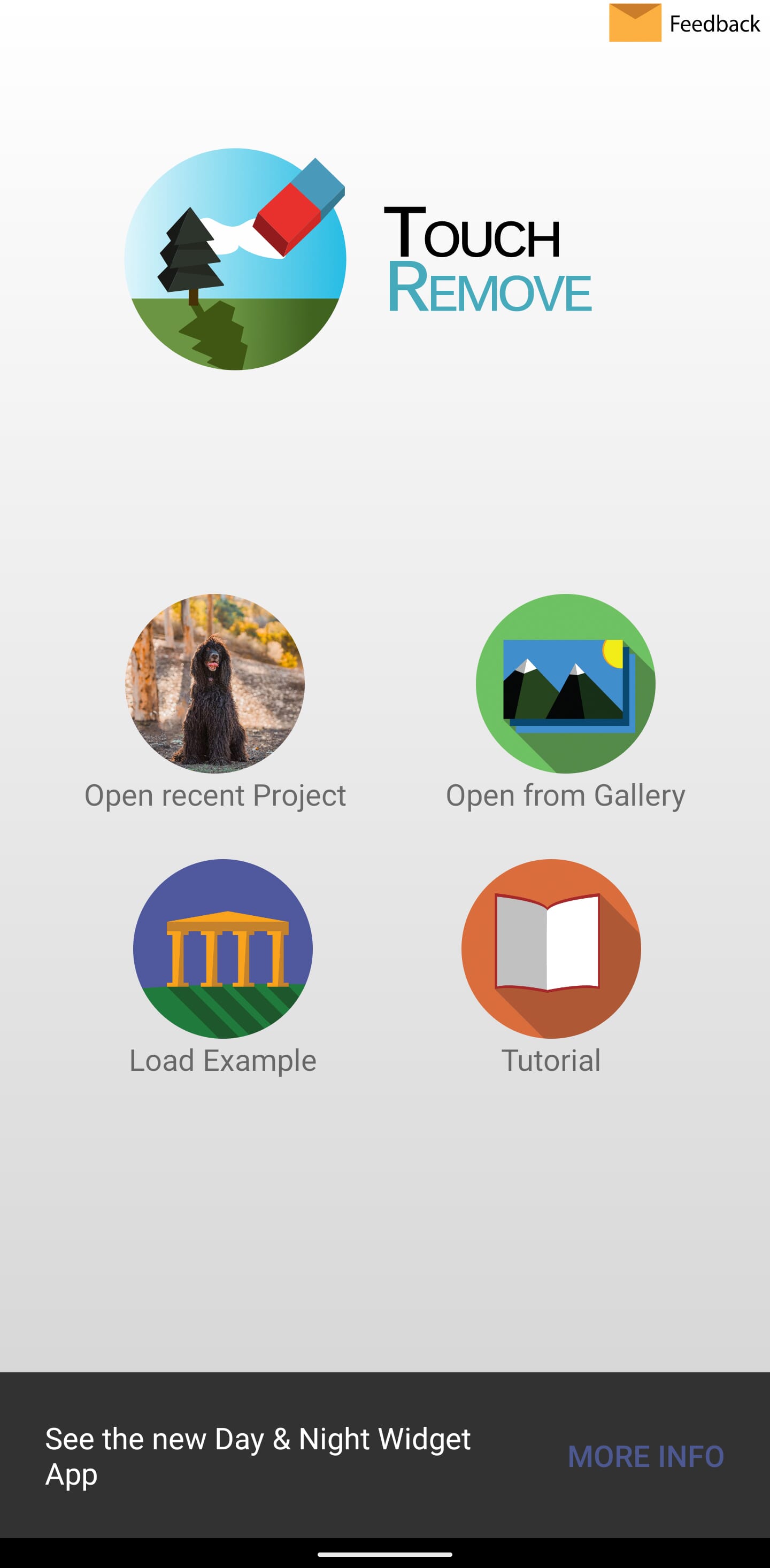Load Example image

(223, 948)
